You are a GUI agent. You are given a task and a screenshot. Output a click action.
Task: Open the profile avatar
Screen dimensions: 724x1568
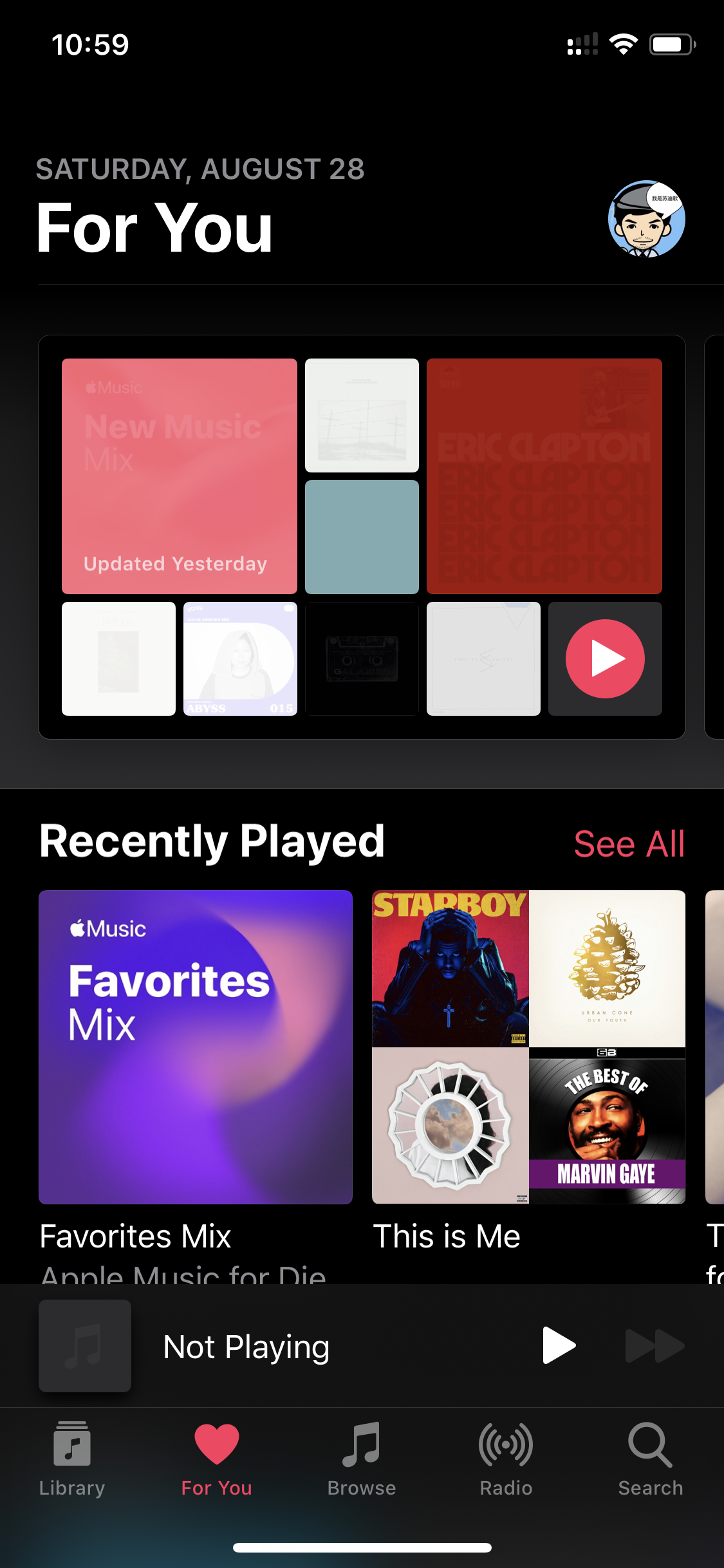point(646,219)
